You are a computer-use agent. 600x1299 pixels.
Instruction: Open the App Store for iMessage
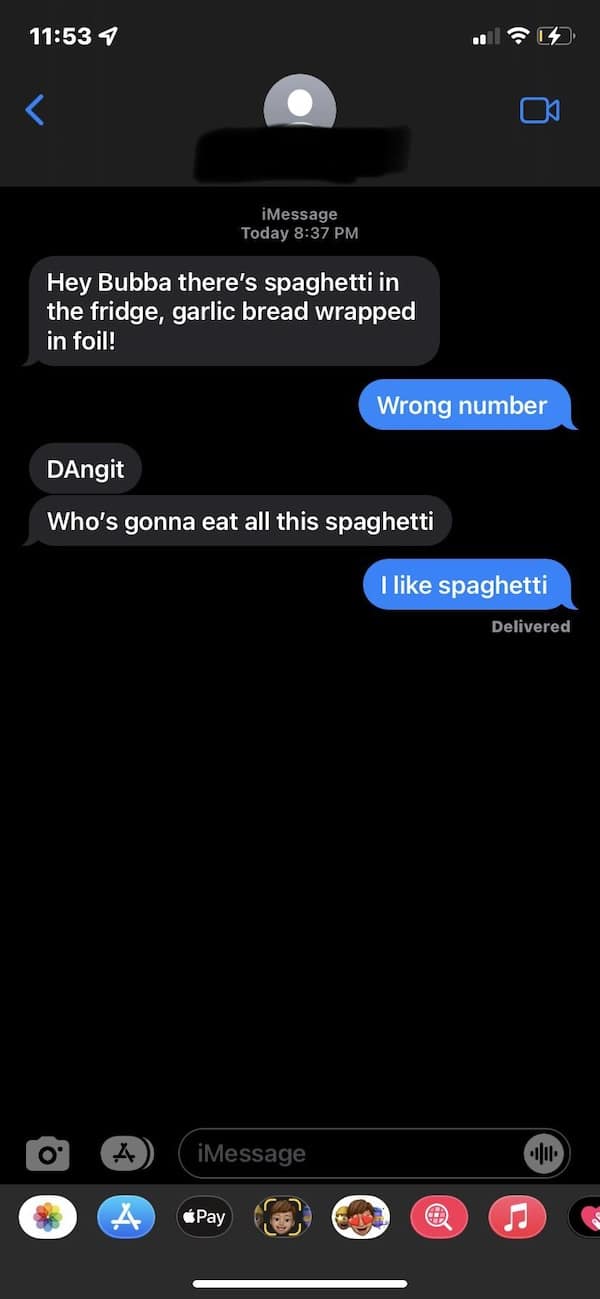coord(126,1217)
